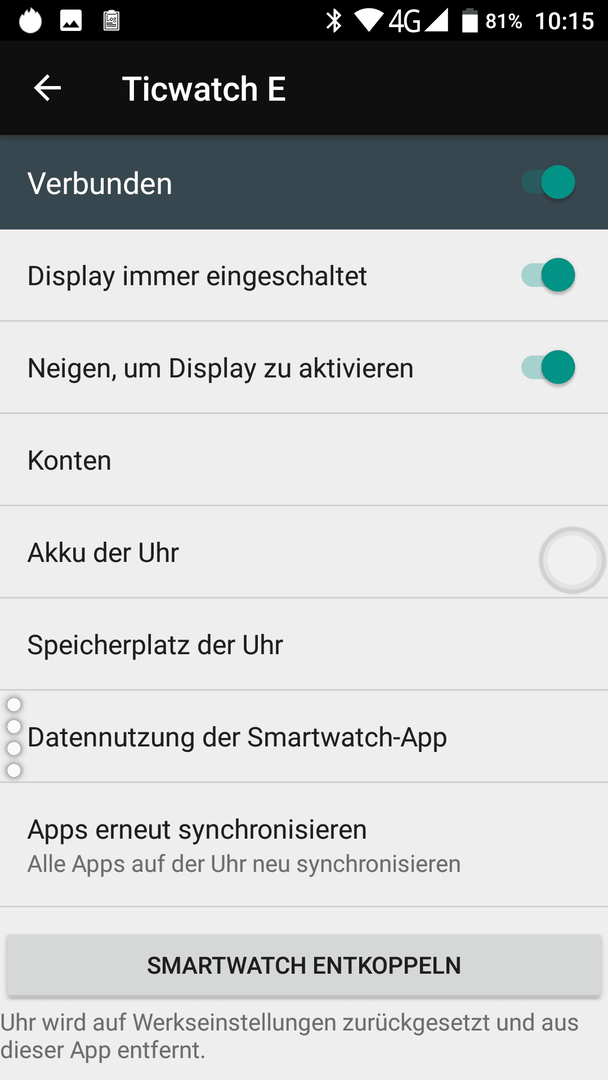Open Datennutzung der Smartwatch-App
Viewport: 608px width, 1080px height.
[304, 737]
